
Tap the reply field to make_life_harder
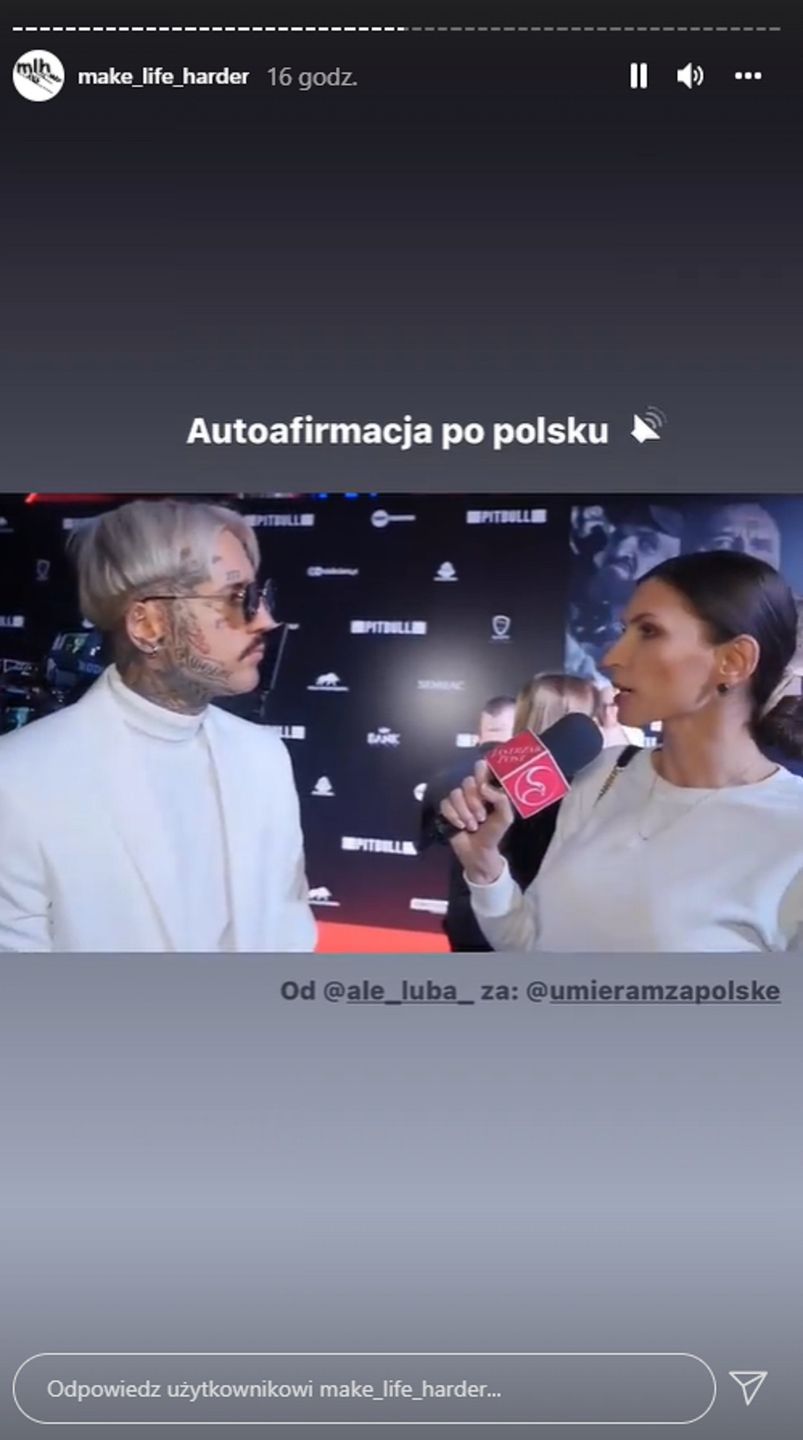[x=364, y=1389]
